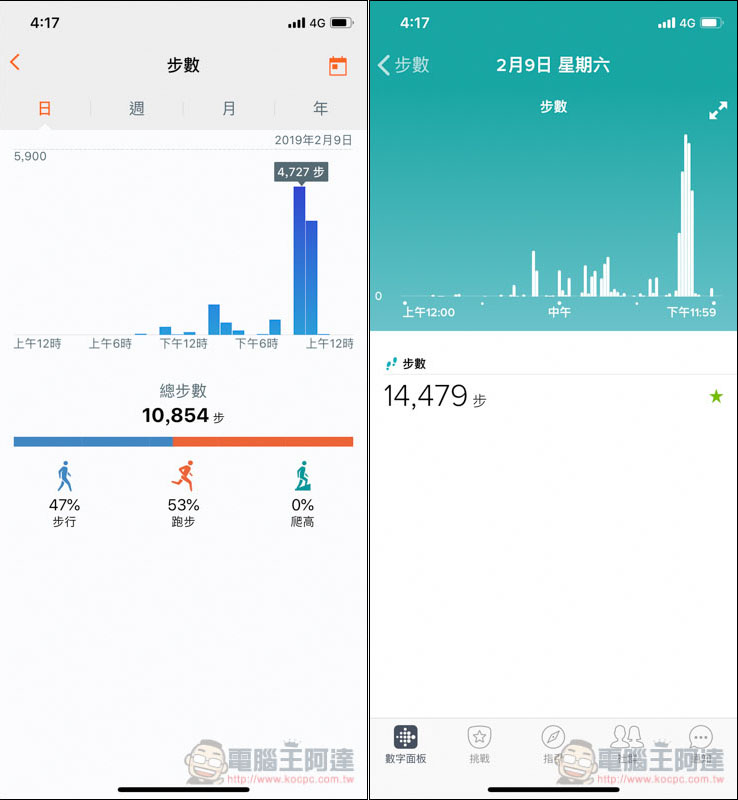
Task: Switch to the 週 (week) view
Action: pyautogui.click(x=137, y=109)
